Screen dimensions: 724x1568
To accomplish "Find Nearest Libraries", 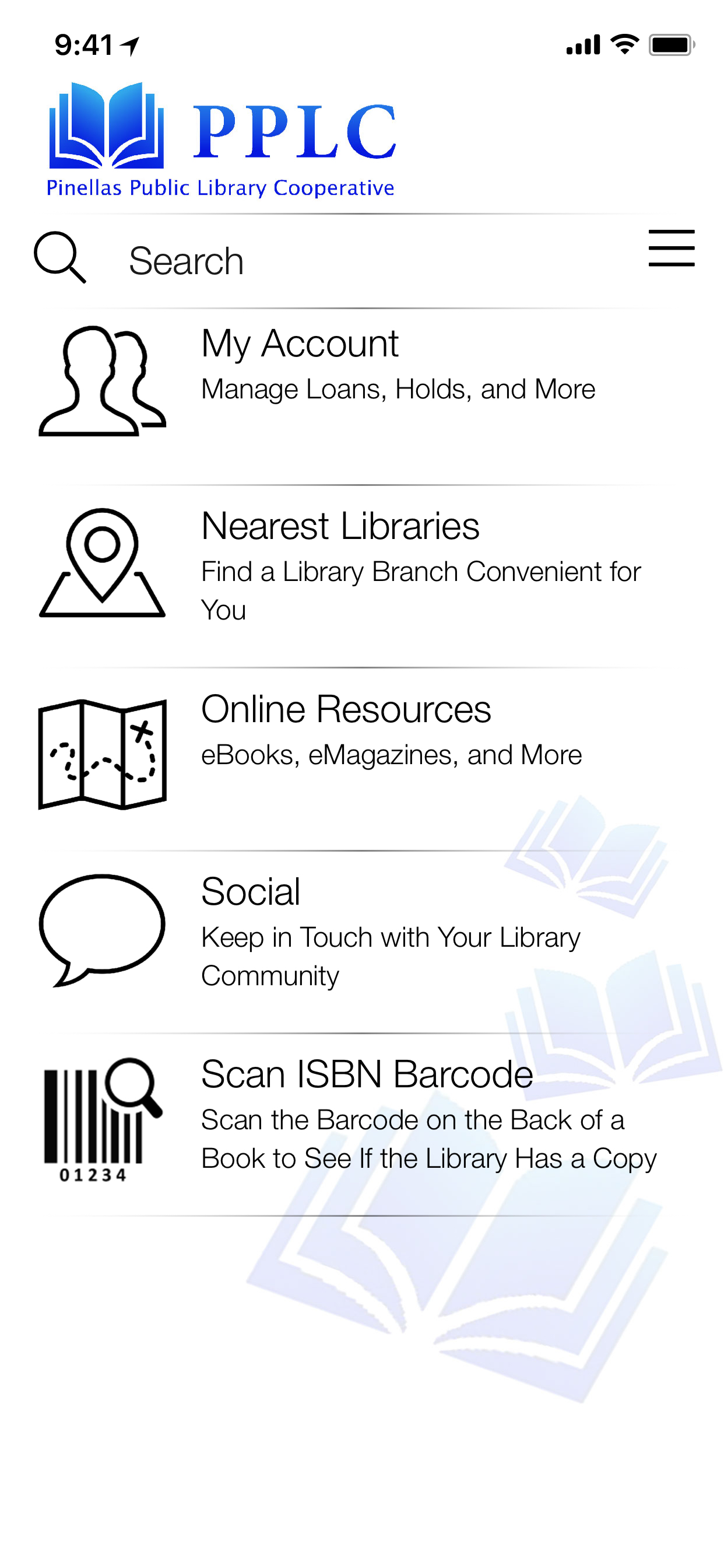I will click(361, 563).
